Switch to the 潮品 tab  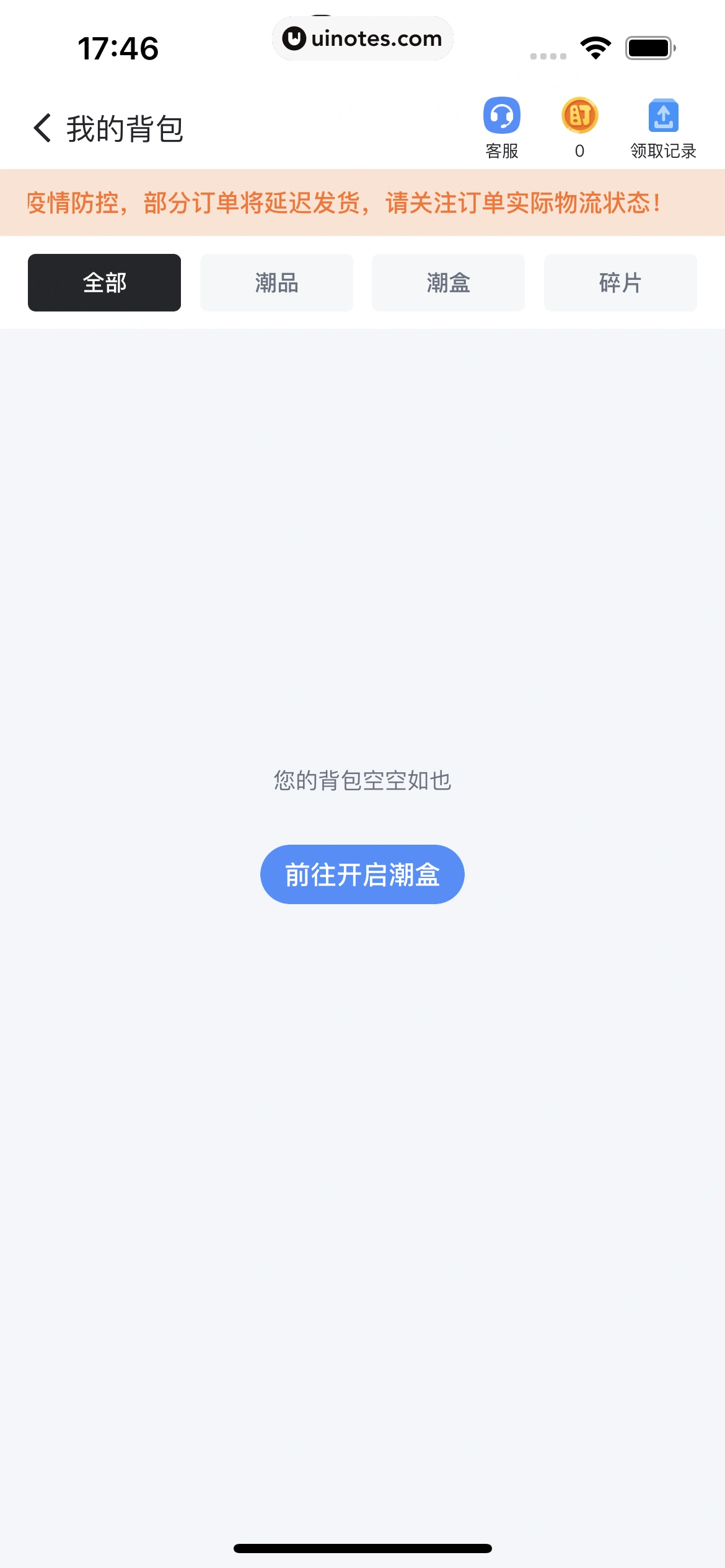276,282
